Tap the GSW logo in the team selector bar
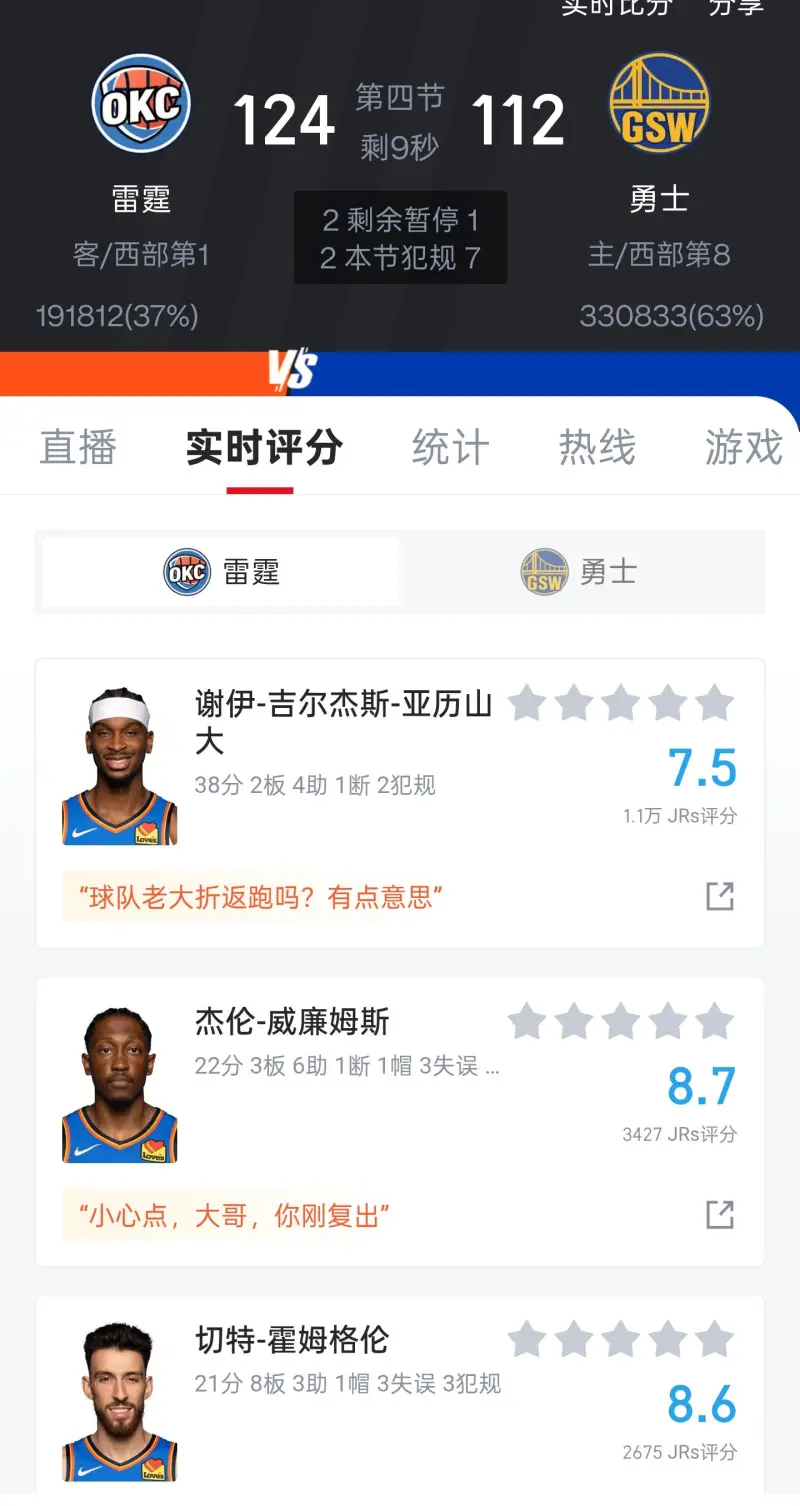This screenshot has height=1506, width=800. [543, 572]
